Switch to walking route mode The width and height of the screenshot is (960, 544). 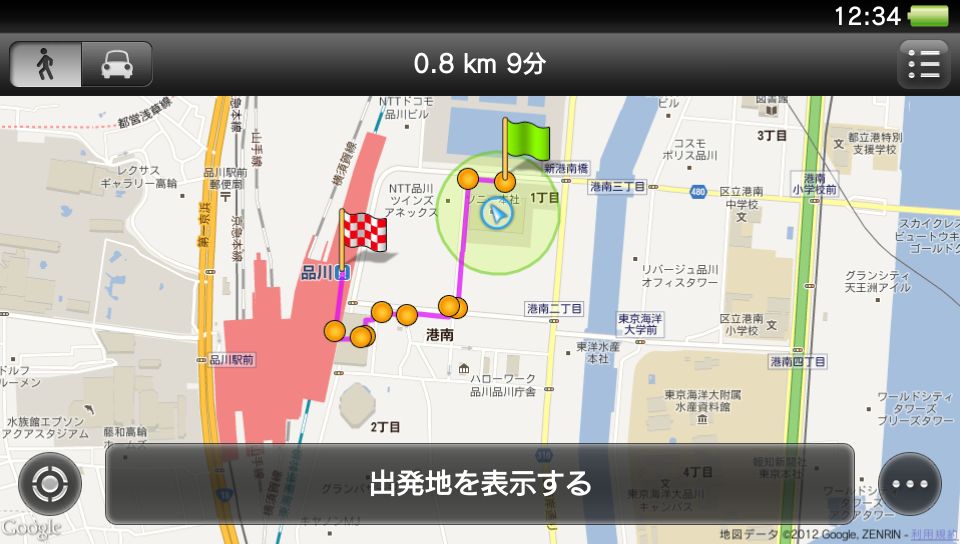click(x=45, y=64)
